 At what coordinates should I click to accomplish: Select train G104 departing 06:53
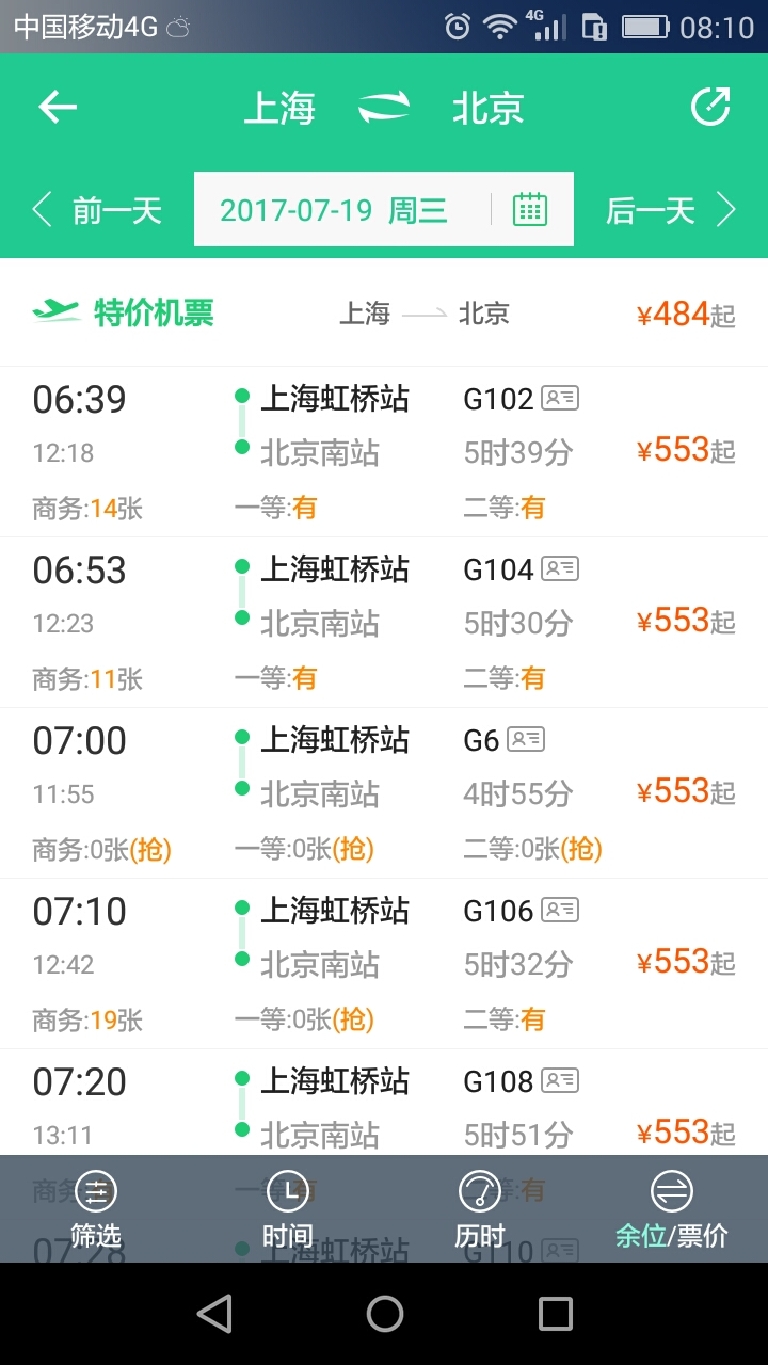click(384, 623)
